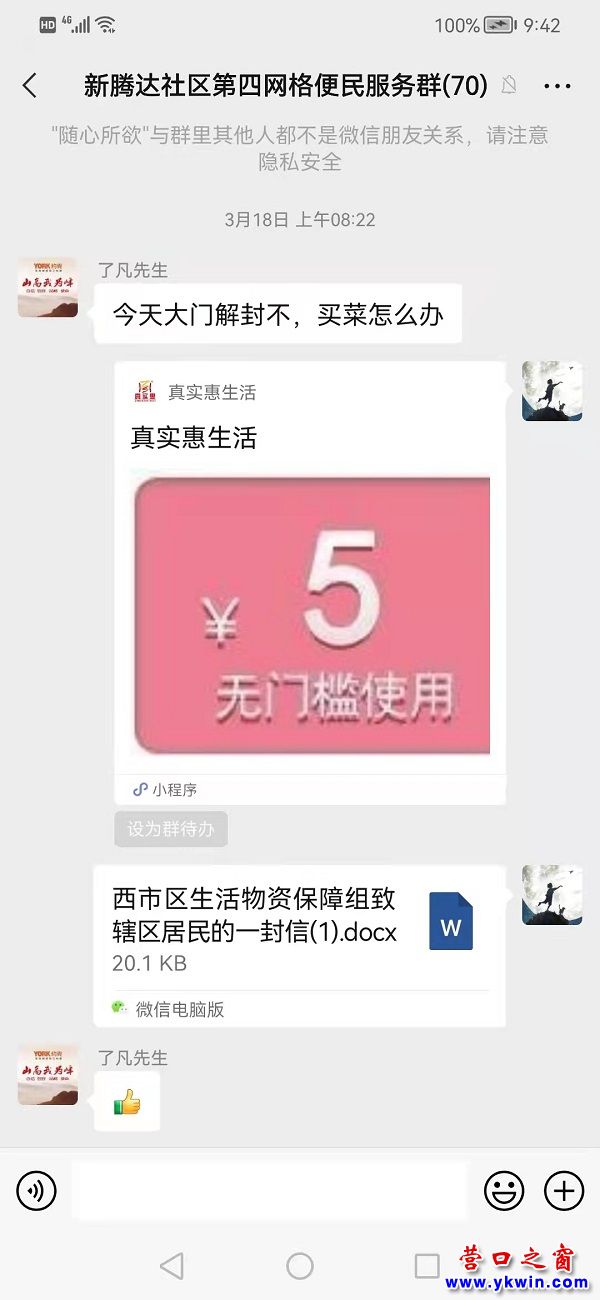View 了凡先生's avatar beside the 买菜 message
Image resolution: width=600 pixels, height=1300 pixels.
coord(47,288)
